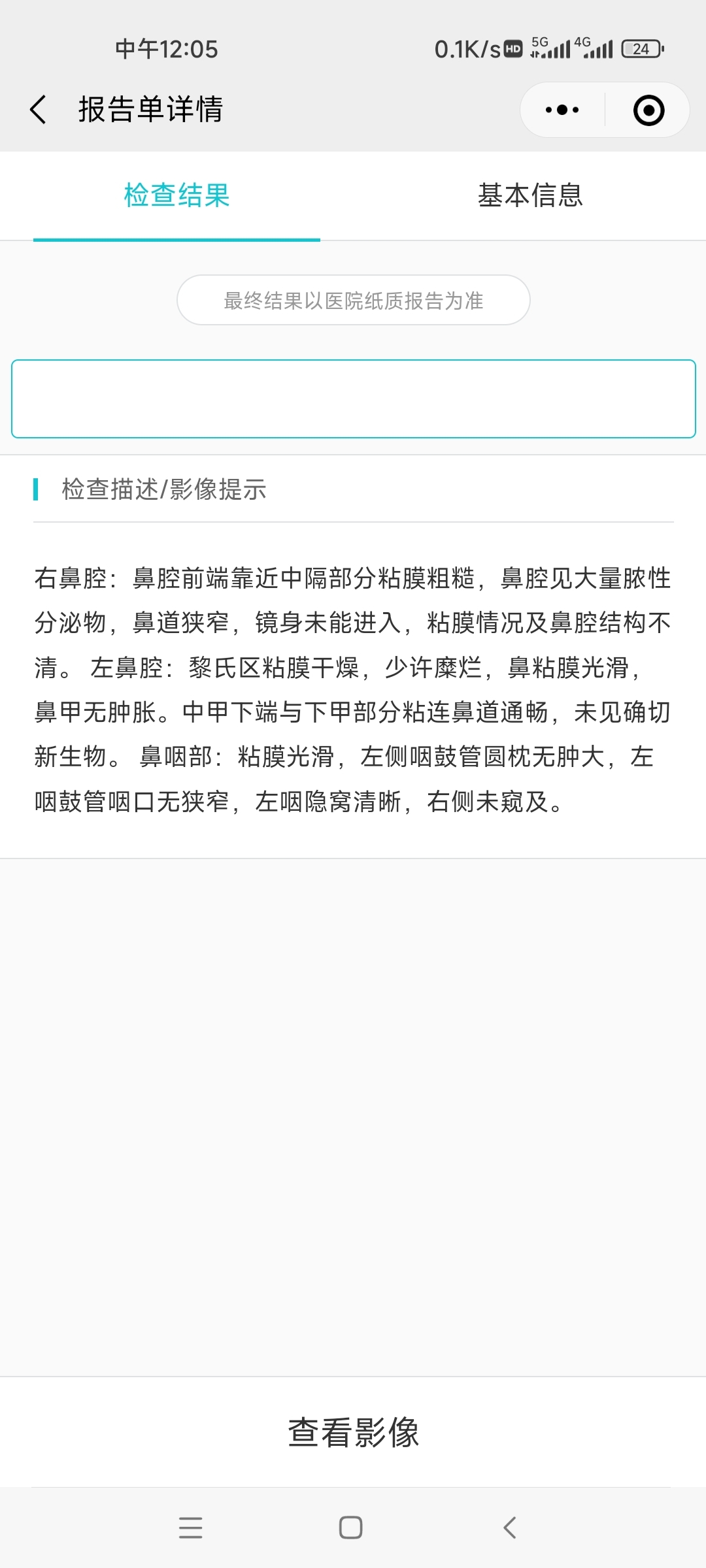
Task: Close the mini program with the circle icon
Action: click(x=648, y=110)
